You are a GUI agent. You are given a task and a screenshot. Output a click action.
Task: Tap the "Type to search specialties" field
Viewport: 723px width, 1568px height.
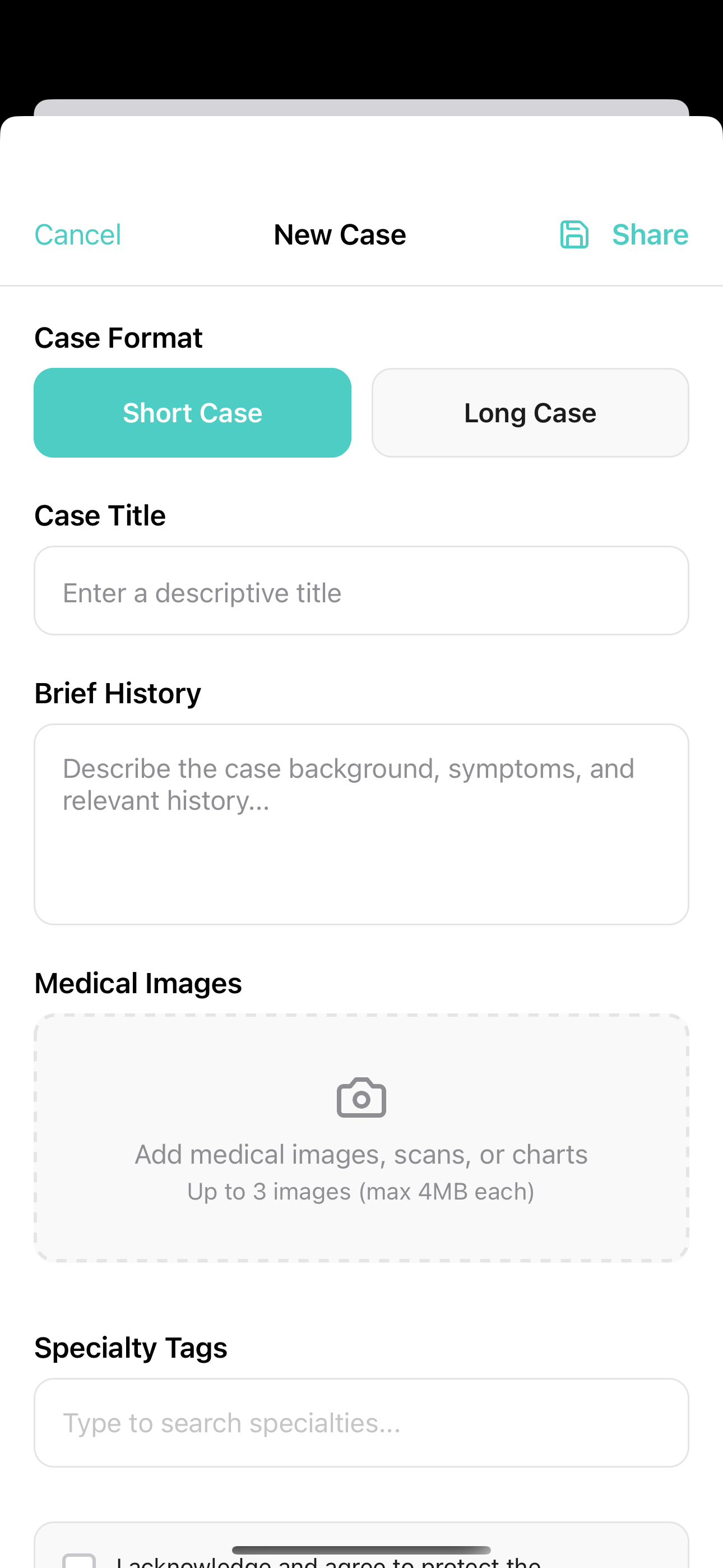point(361,1423)
